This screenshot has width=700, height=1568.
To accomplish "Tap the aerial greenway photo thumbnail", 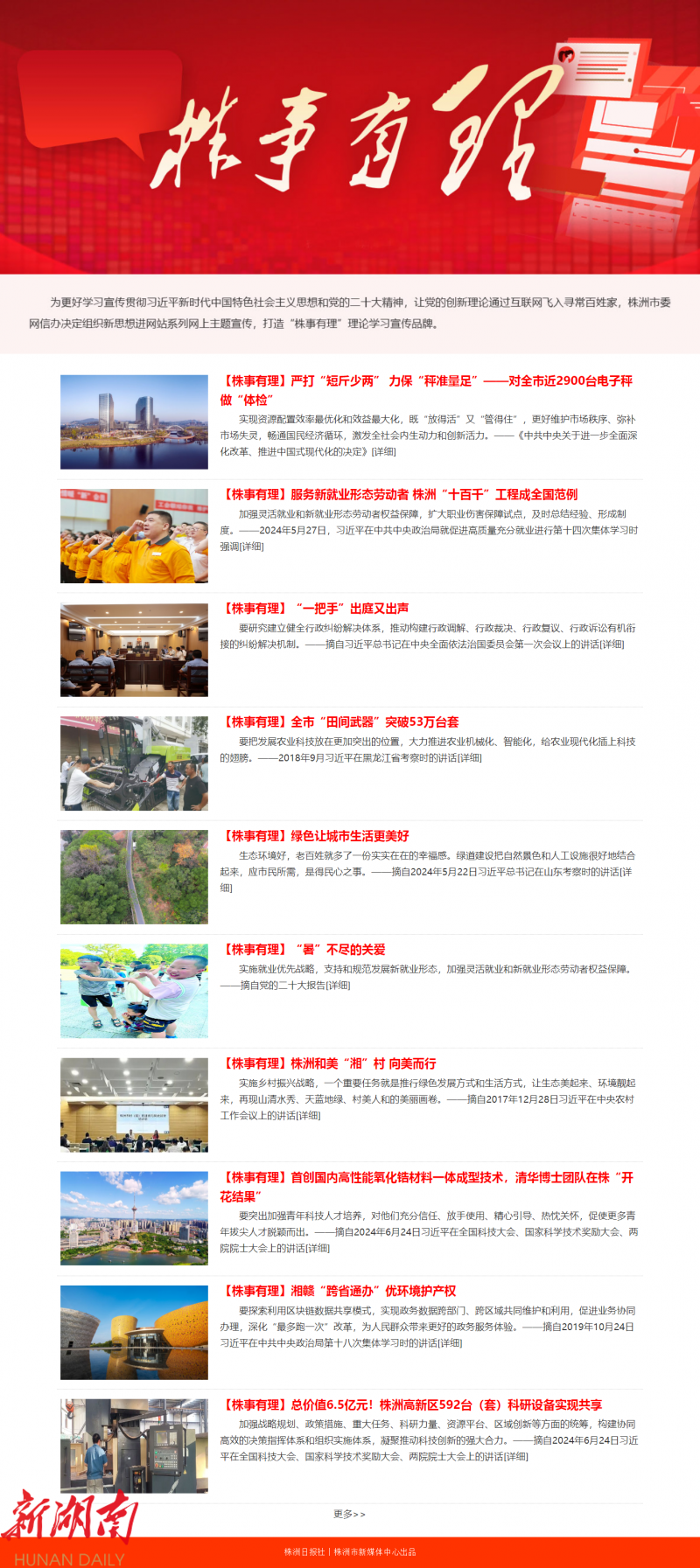I will point(134,877).
